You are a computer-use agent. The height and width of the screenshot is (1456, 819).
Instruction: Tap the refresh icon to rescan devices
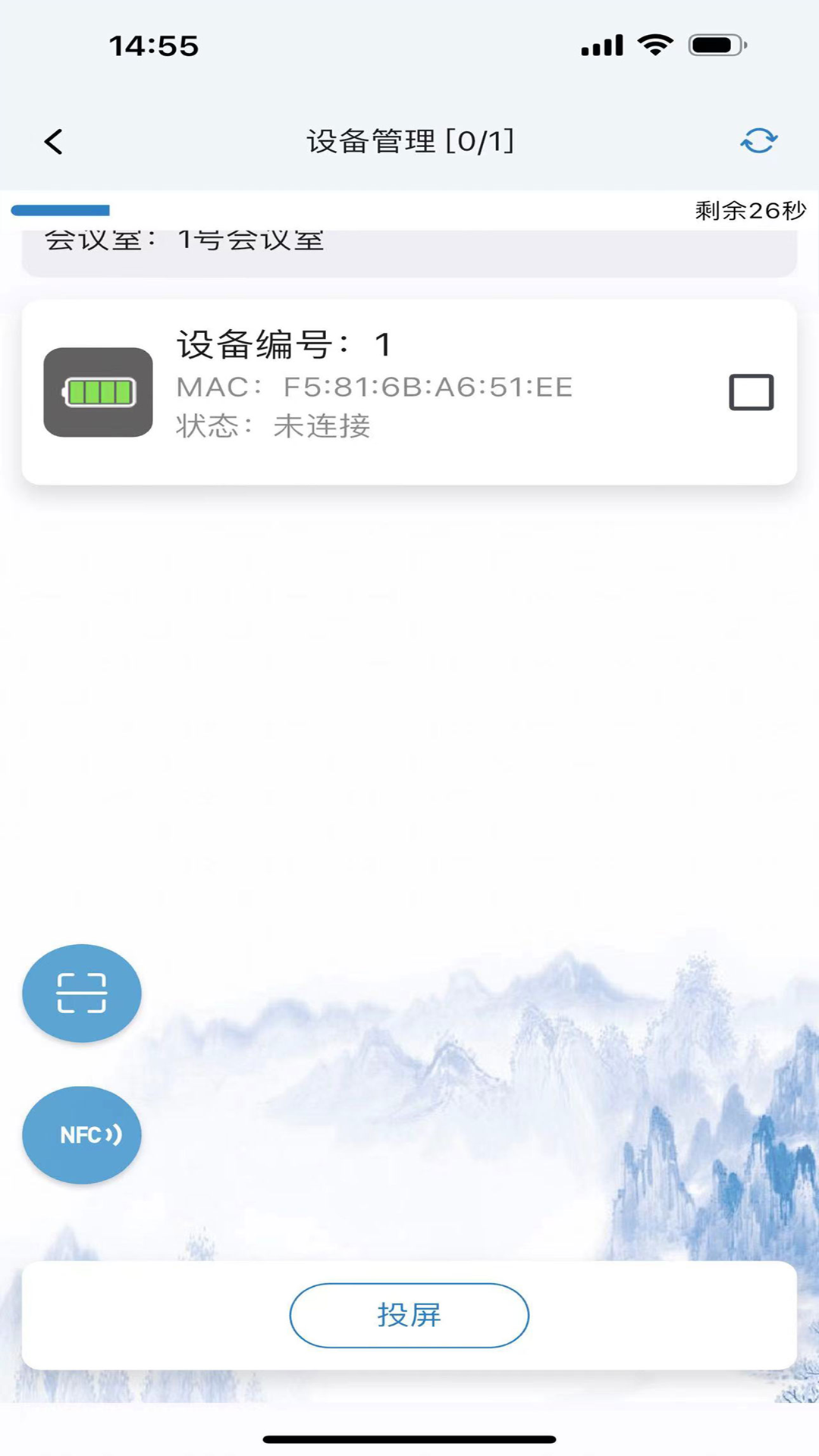(758, 141)
